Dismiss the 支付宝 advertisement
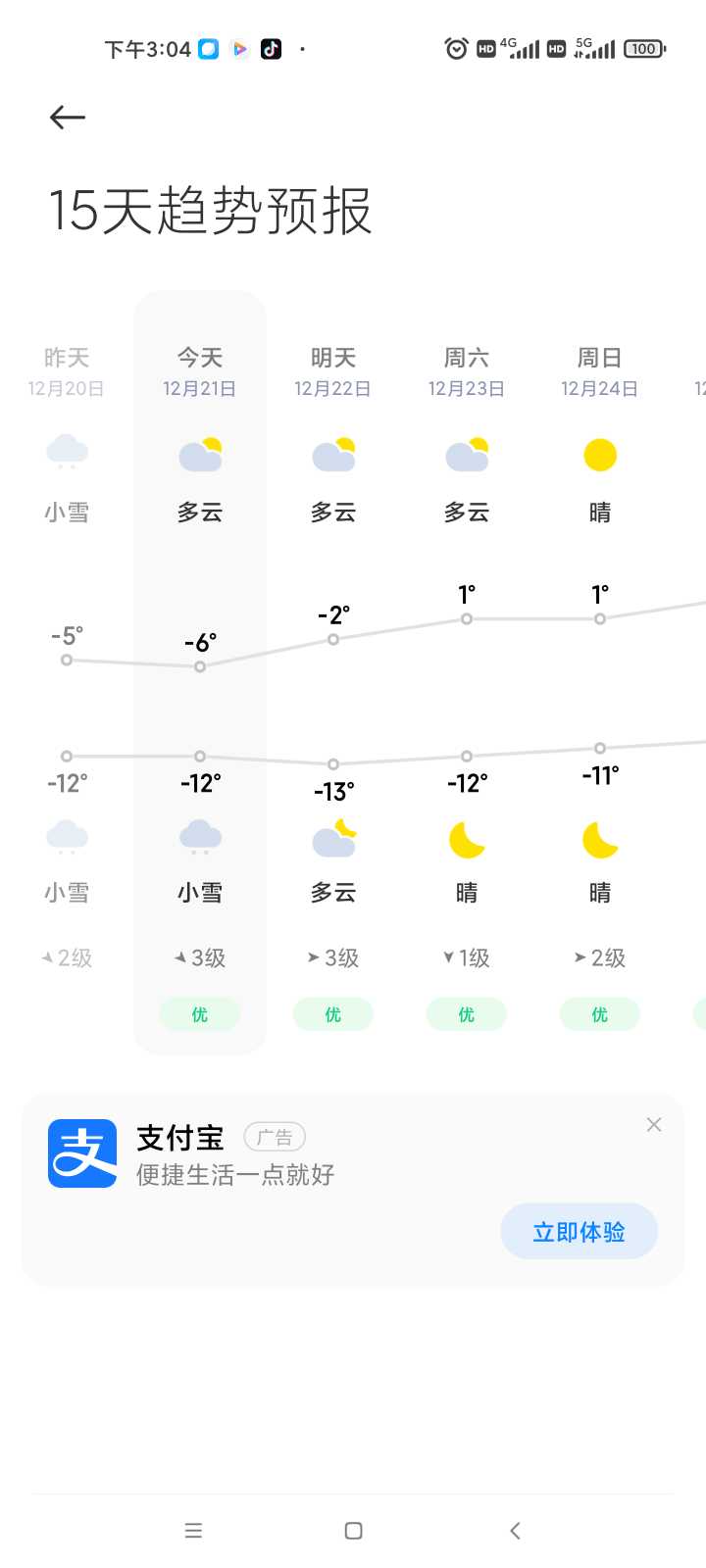706x1568 pixels. coord(654,1125)
